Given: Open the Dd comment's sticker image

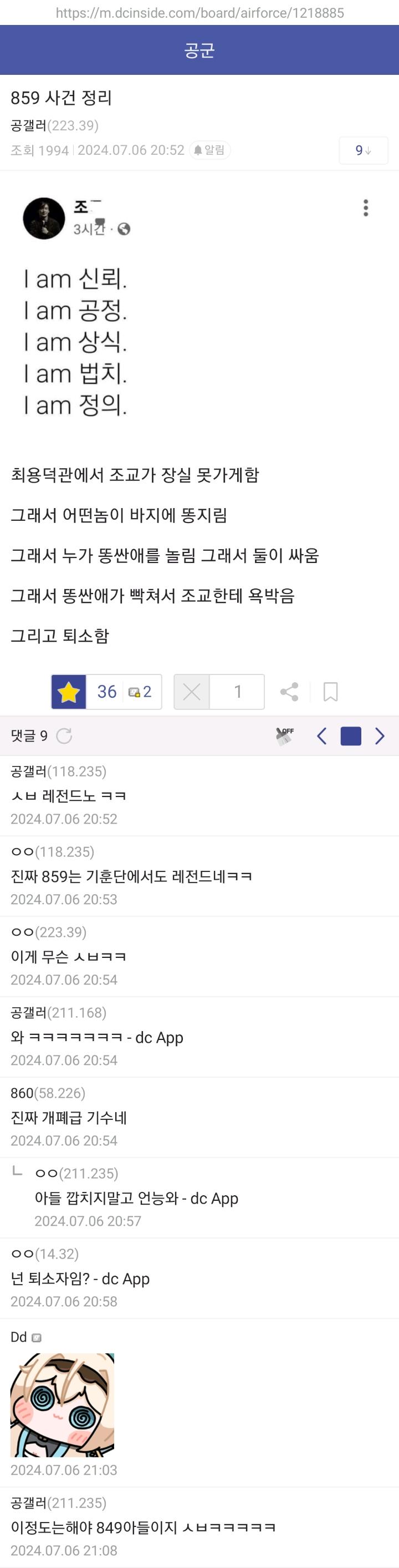Looking at the screenshot, I should pyautogui.click(x=63, y=1404).
